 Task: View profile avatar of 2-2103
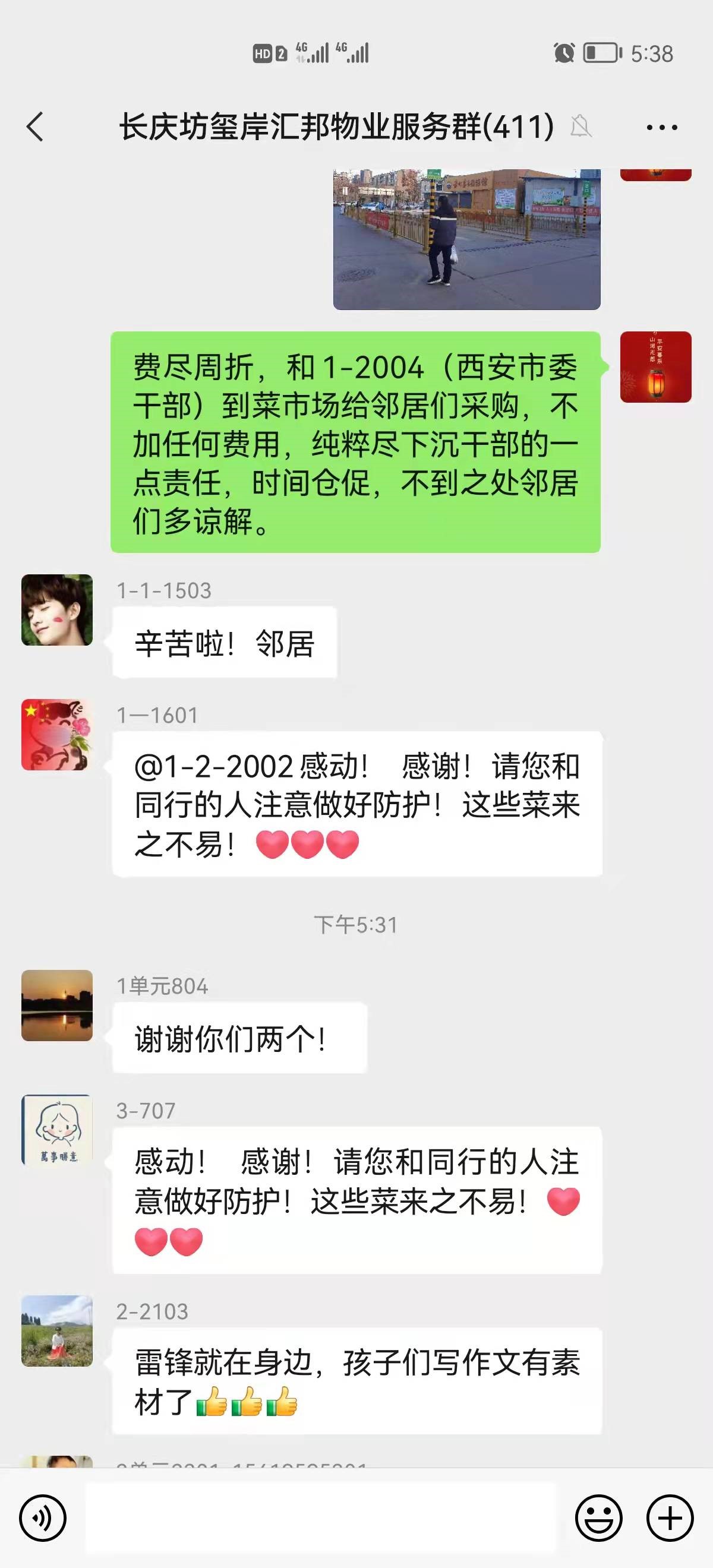coord(57,1330)
